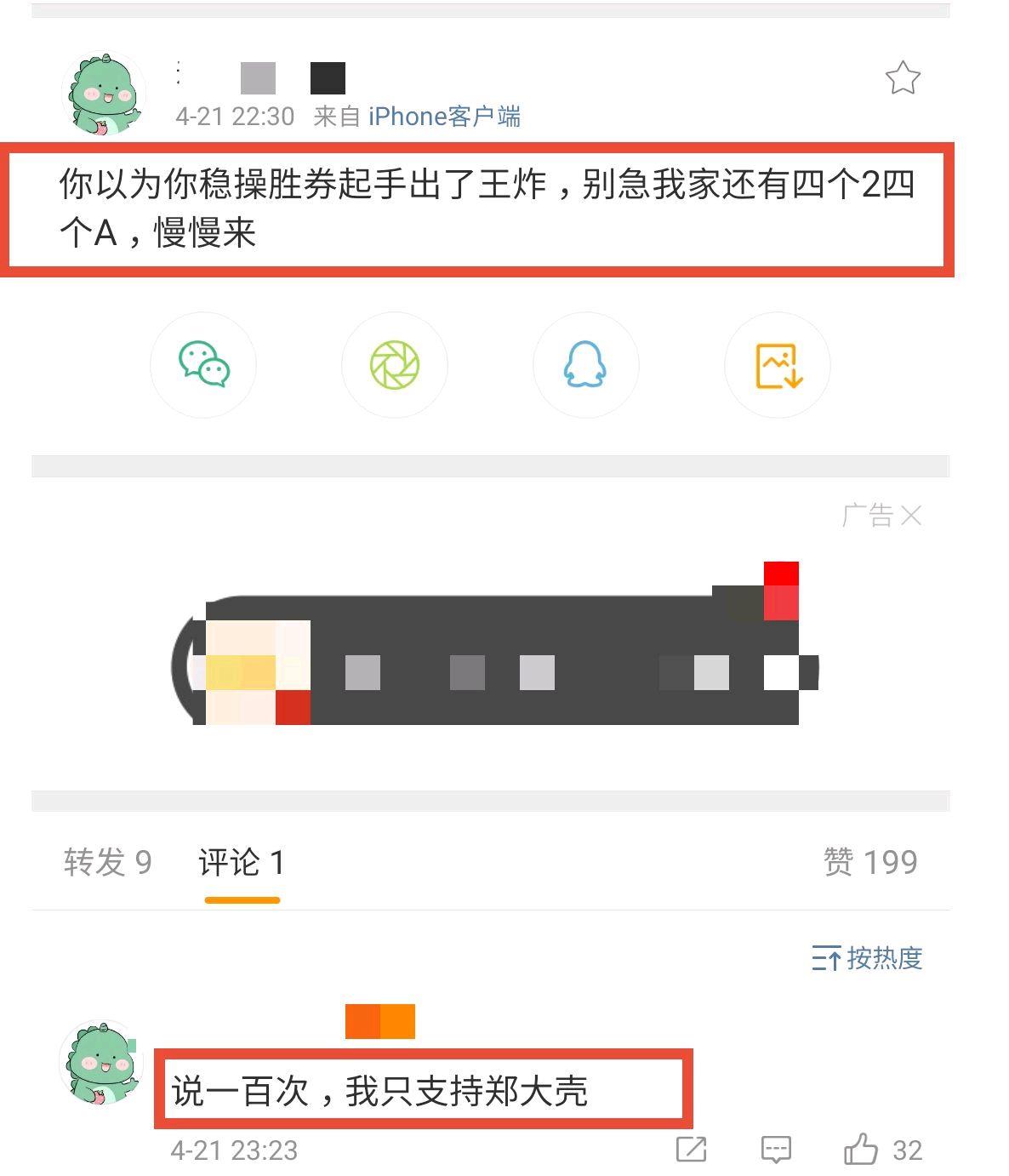This screenshot has width=1009, height=1176.
Task: Open the post author's dinosaur avatar
Action: click(x=103, y=94)
